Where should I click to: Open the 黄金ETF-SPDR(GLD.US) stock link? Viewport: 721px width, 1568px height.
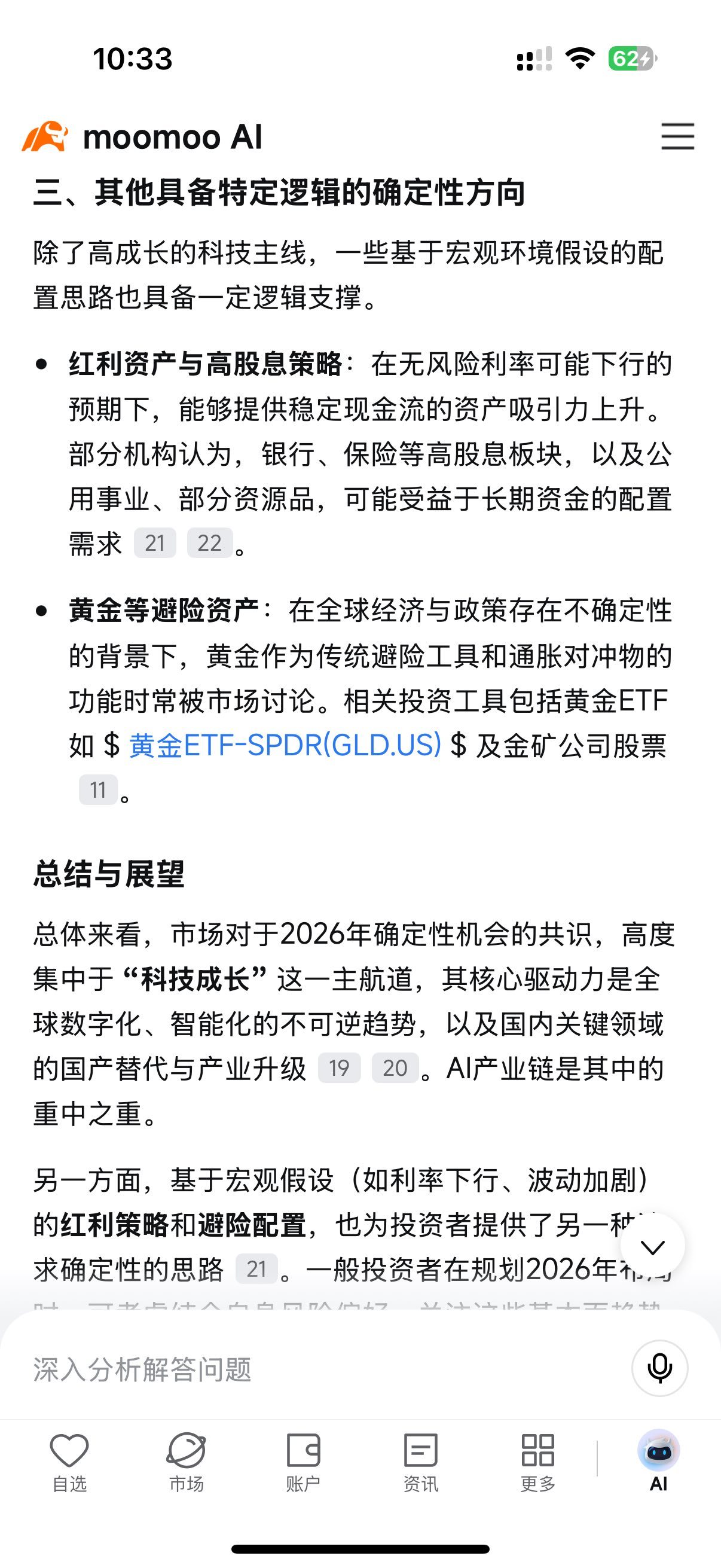coord(285,745)
